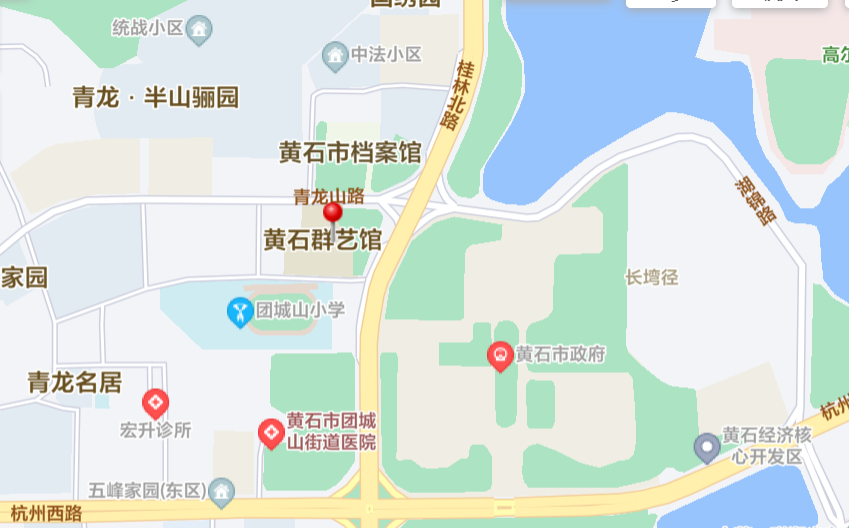The width and height of the screenshot is (849, 528).
Task: Select the 黄石市政府 map marker
Action: tap(500, 355)
